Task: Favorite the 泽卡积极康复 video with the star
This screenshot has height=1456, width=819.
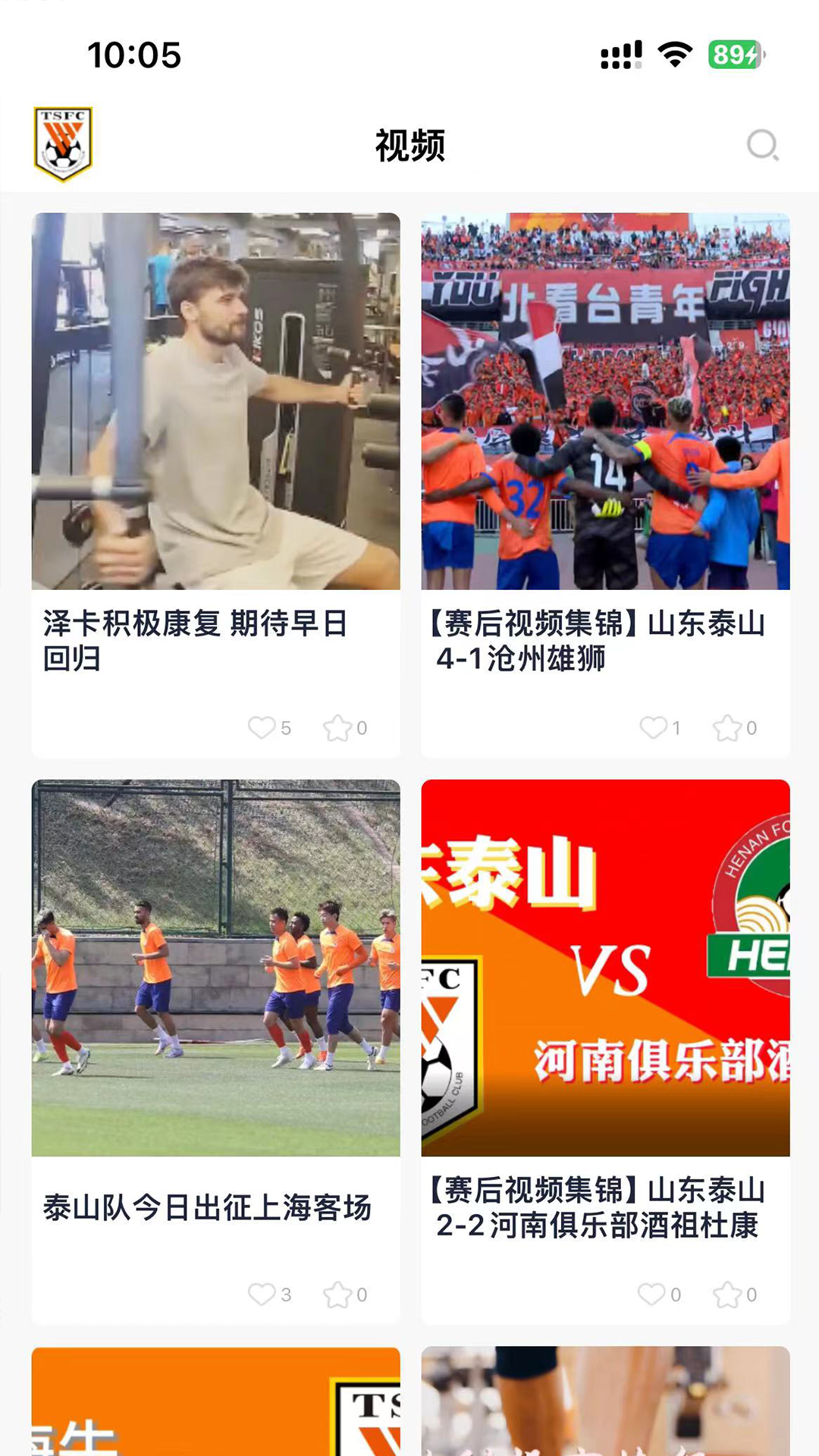Action: [x=337, y=728]
